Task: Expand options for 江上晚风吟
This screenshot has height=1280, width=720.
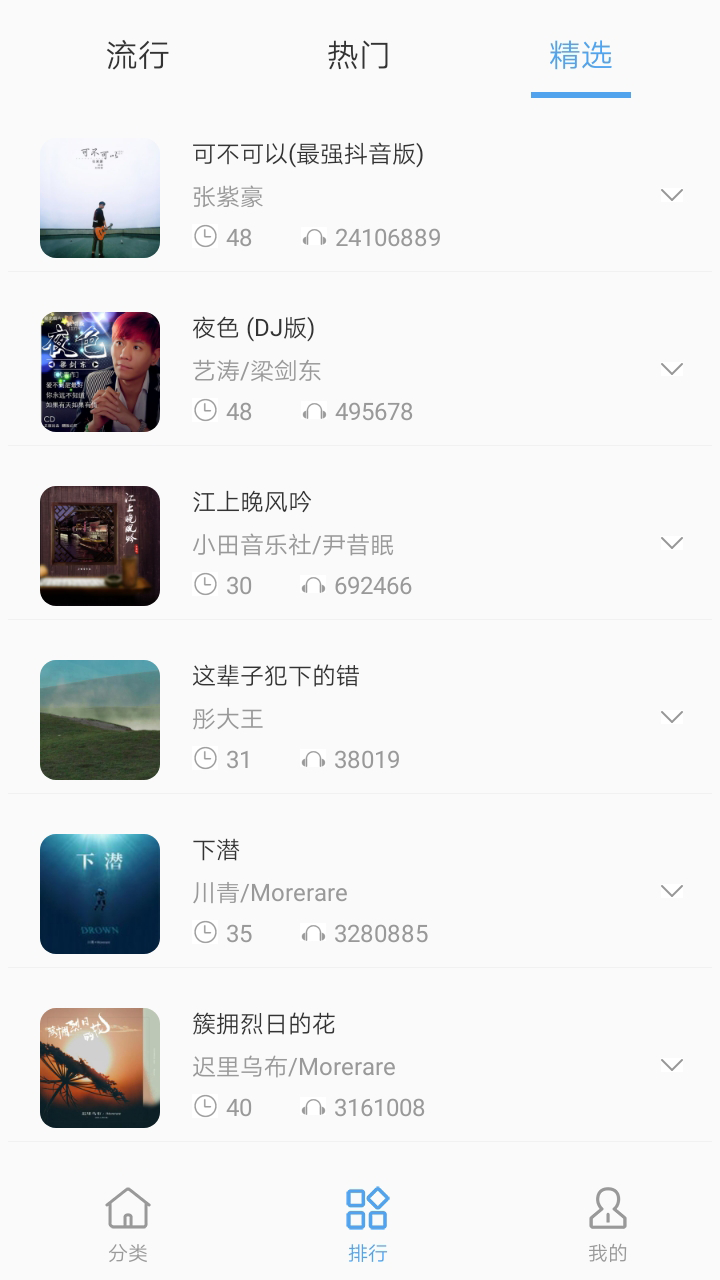Action: pyautogui.click(x=672, y=543)
